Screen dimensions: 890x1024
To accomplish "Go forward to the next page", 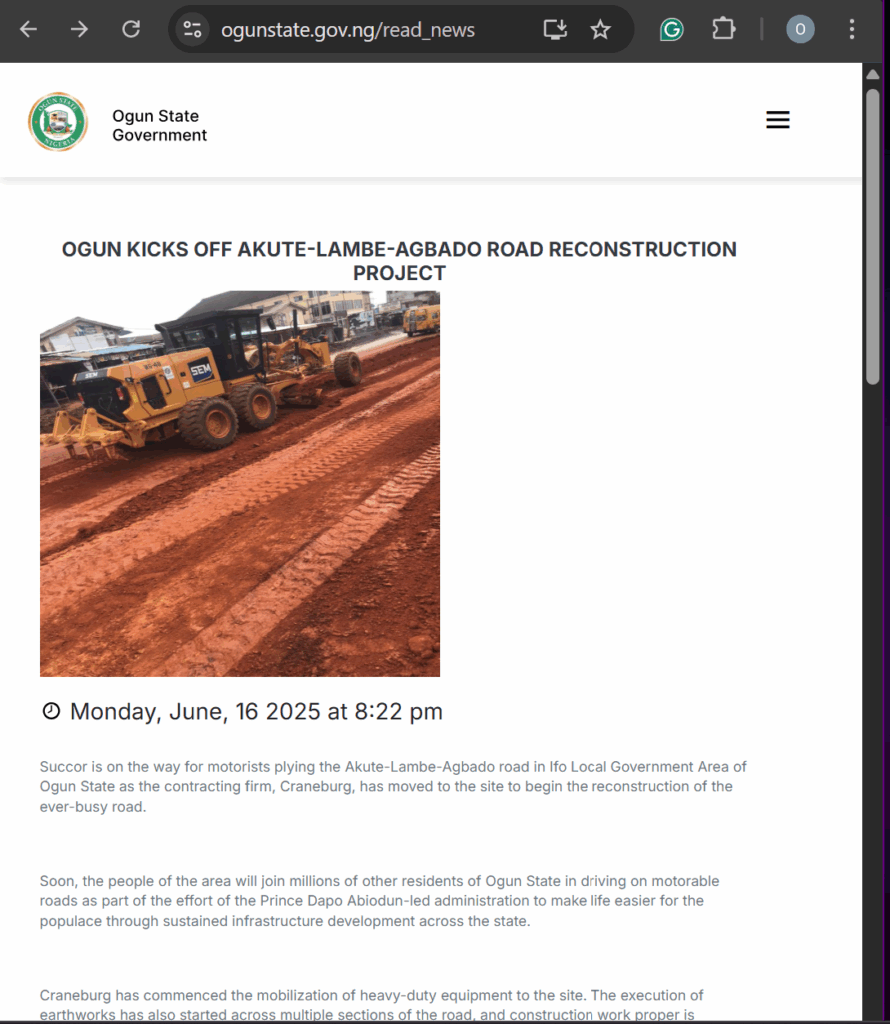I will (79, 29).
